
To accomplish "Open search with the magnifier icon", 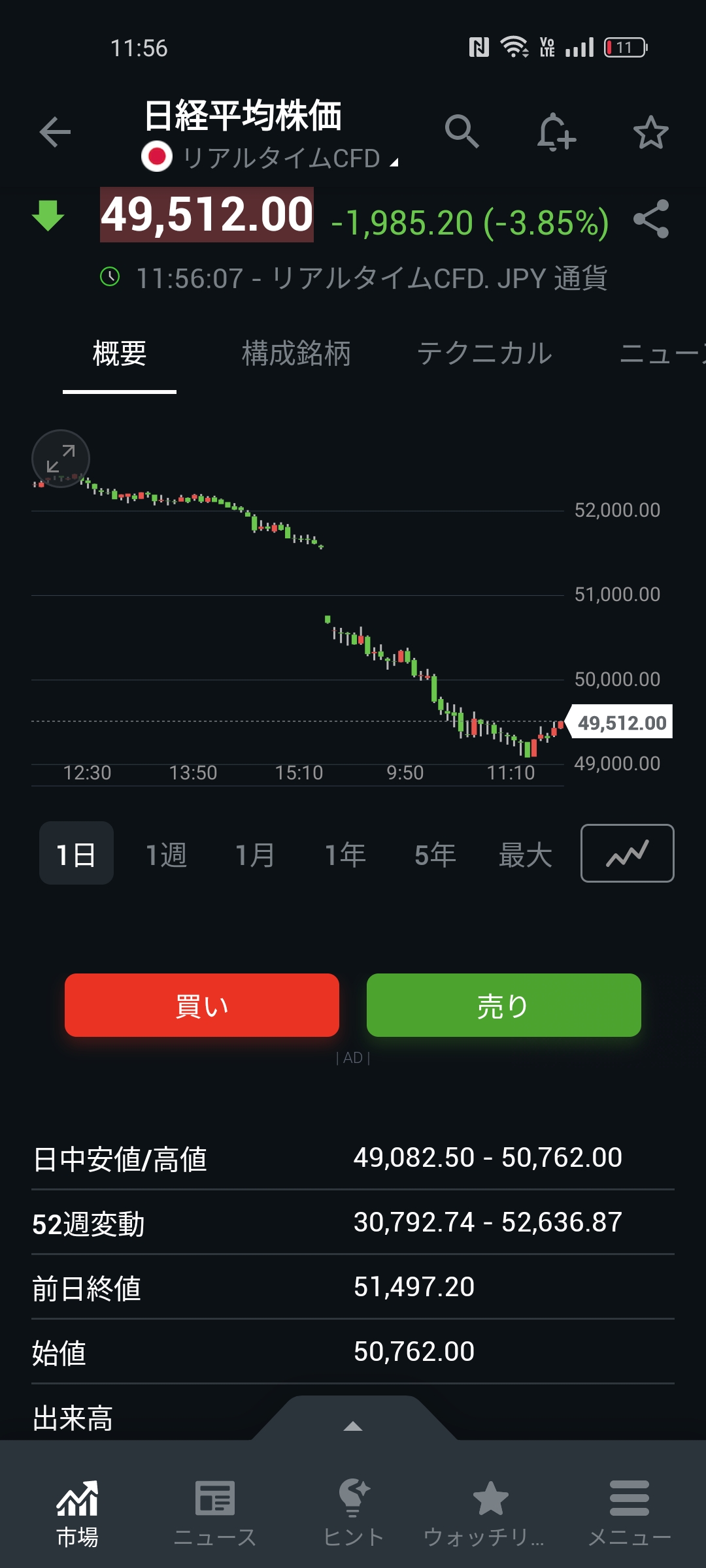I will (462, 131).
